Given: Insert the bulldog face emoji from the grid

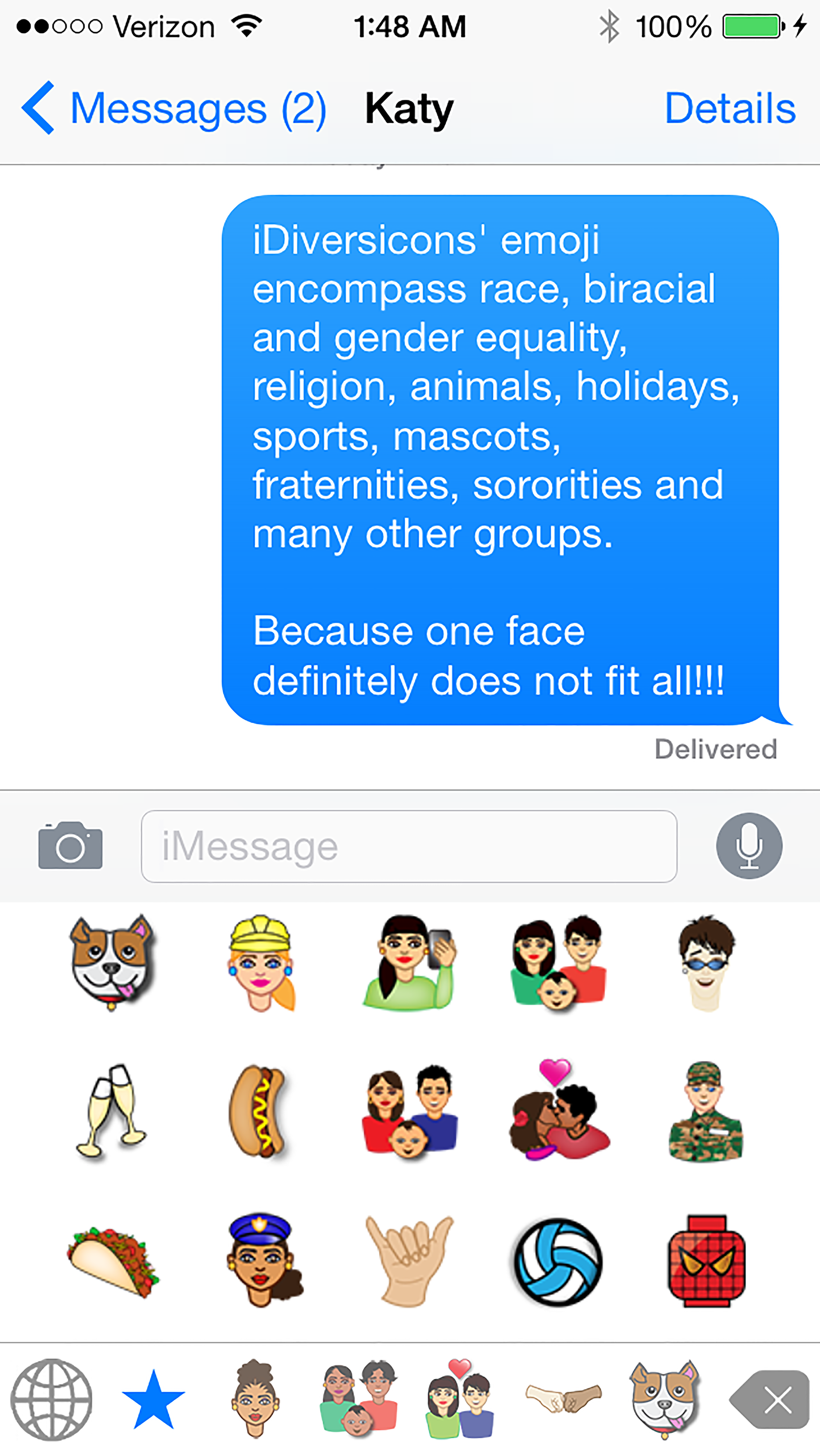Looking at the screenshot, I should click(112, 963).
